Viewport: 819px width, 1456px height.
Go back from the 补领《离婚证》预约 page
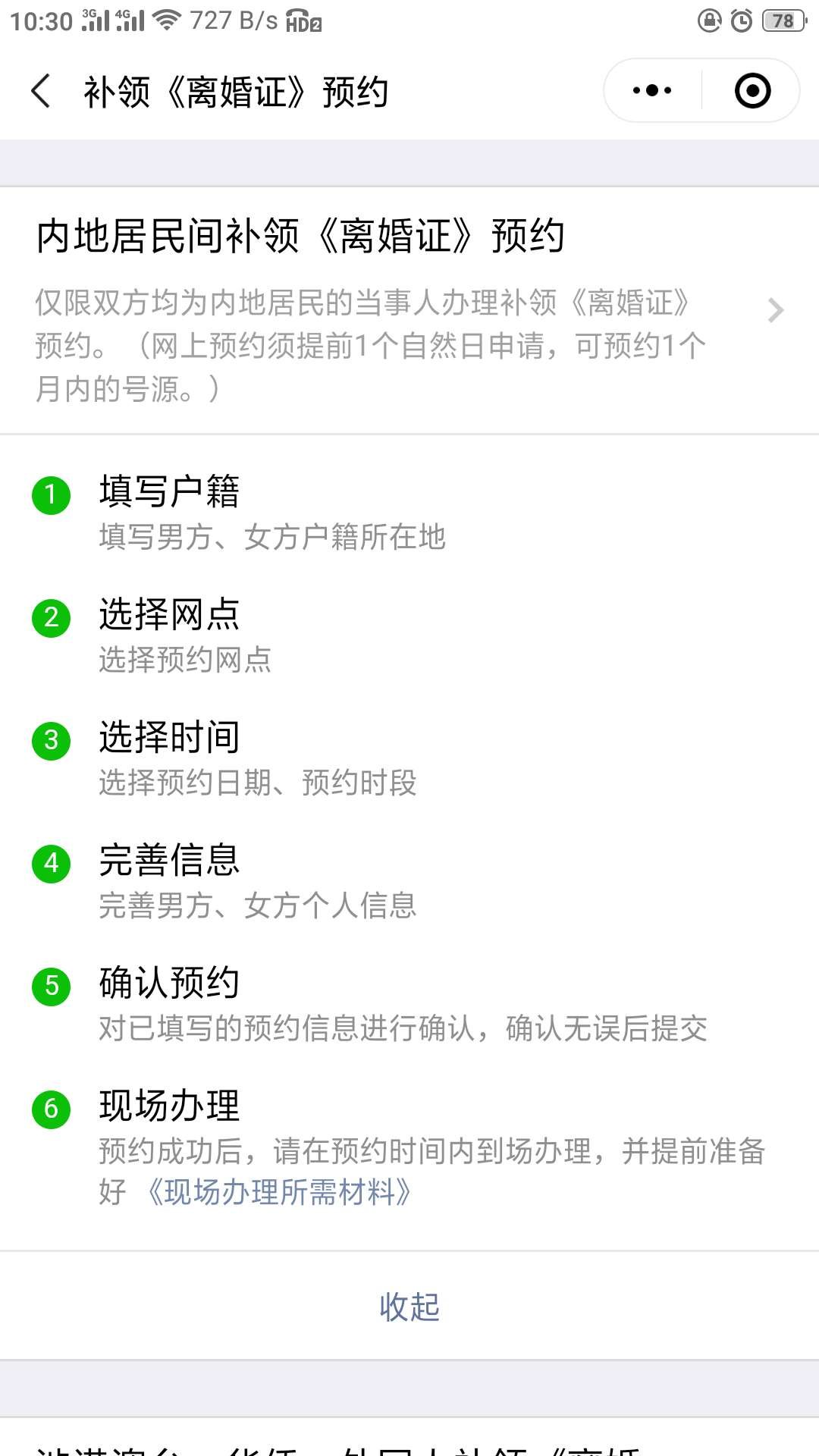point(42,92)
